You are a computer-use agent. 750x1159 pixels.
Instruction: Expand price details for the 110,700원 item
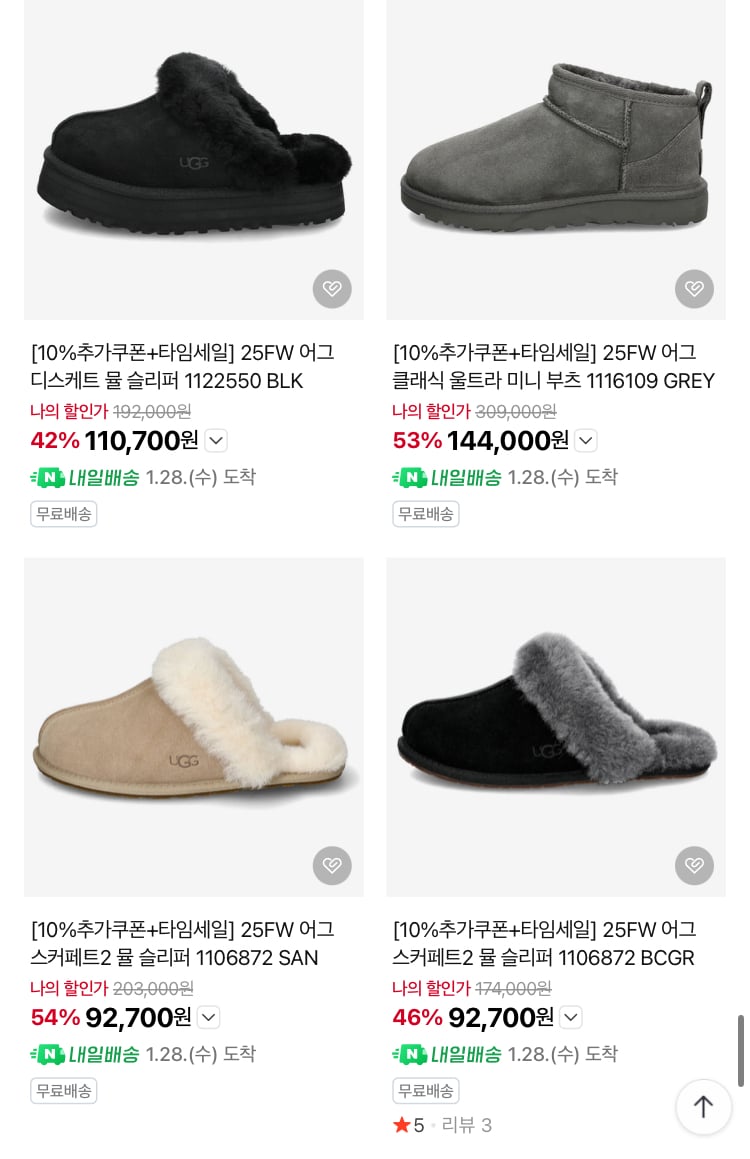216,440
